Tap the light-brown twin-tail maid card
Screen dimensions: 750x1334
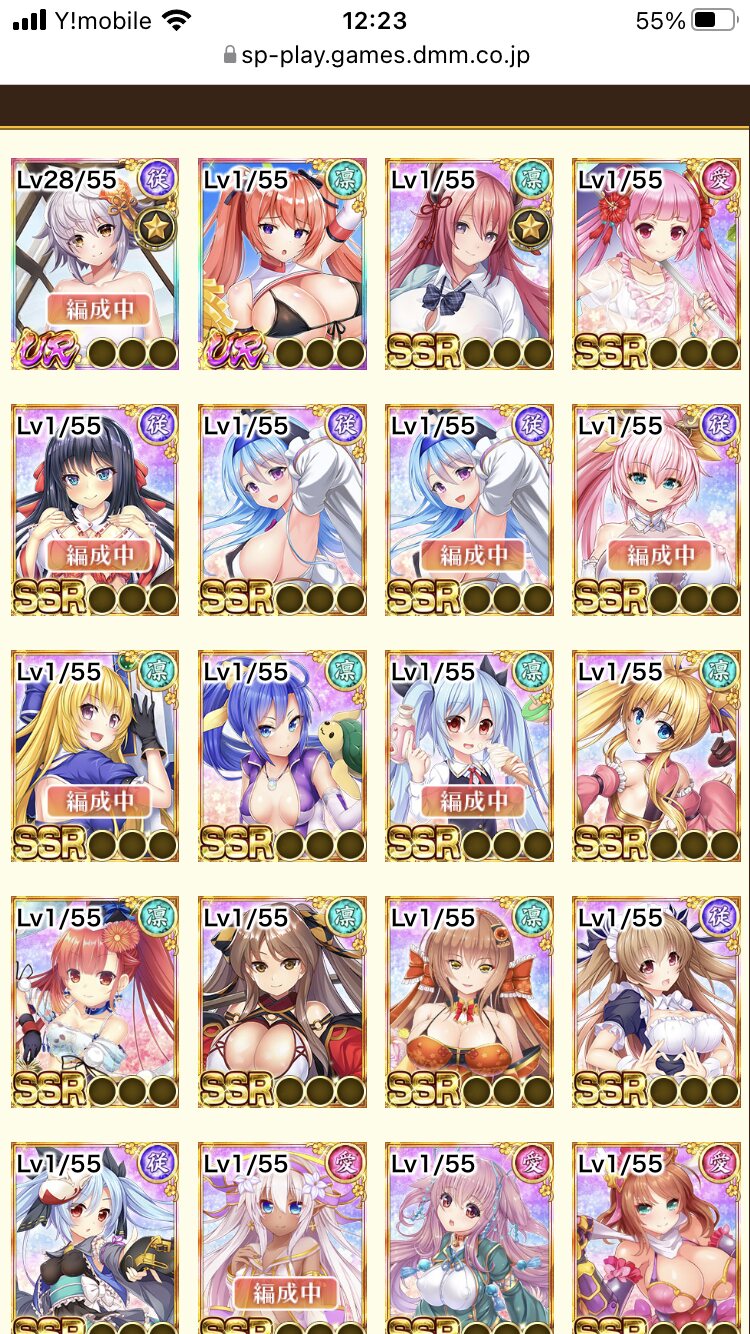point(657,1002)
